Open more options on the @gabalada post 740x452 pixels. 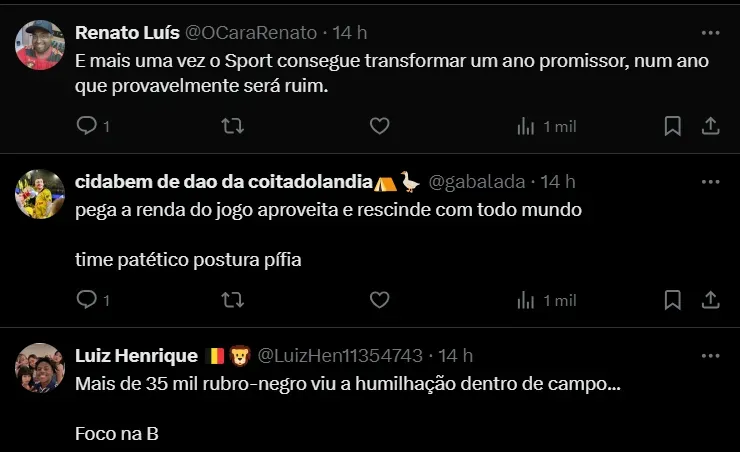[710, 182]
